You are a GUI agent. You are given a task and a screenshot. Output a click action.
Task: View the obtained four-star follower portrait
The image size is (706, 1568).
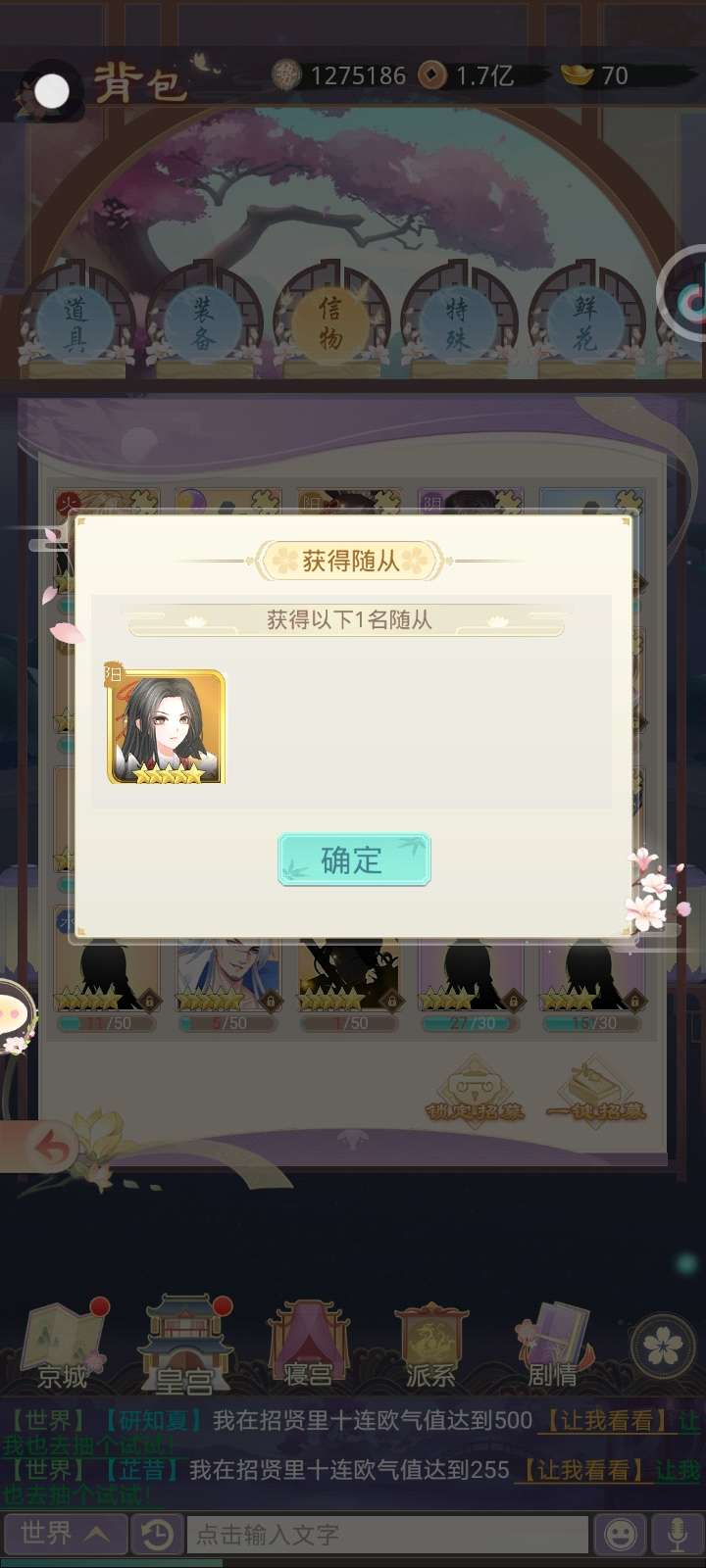(x=166, y=727)
